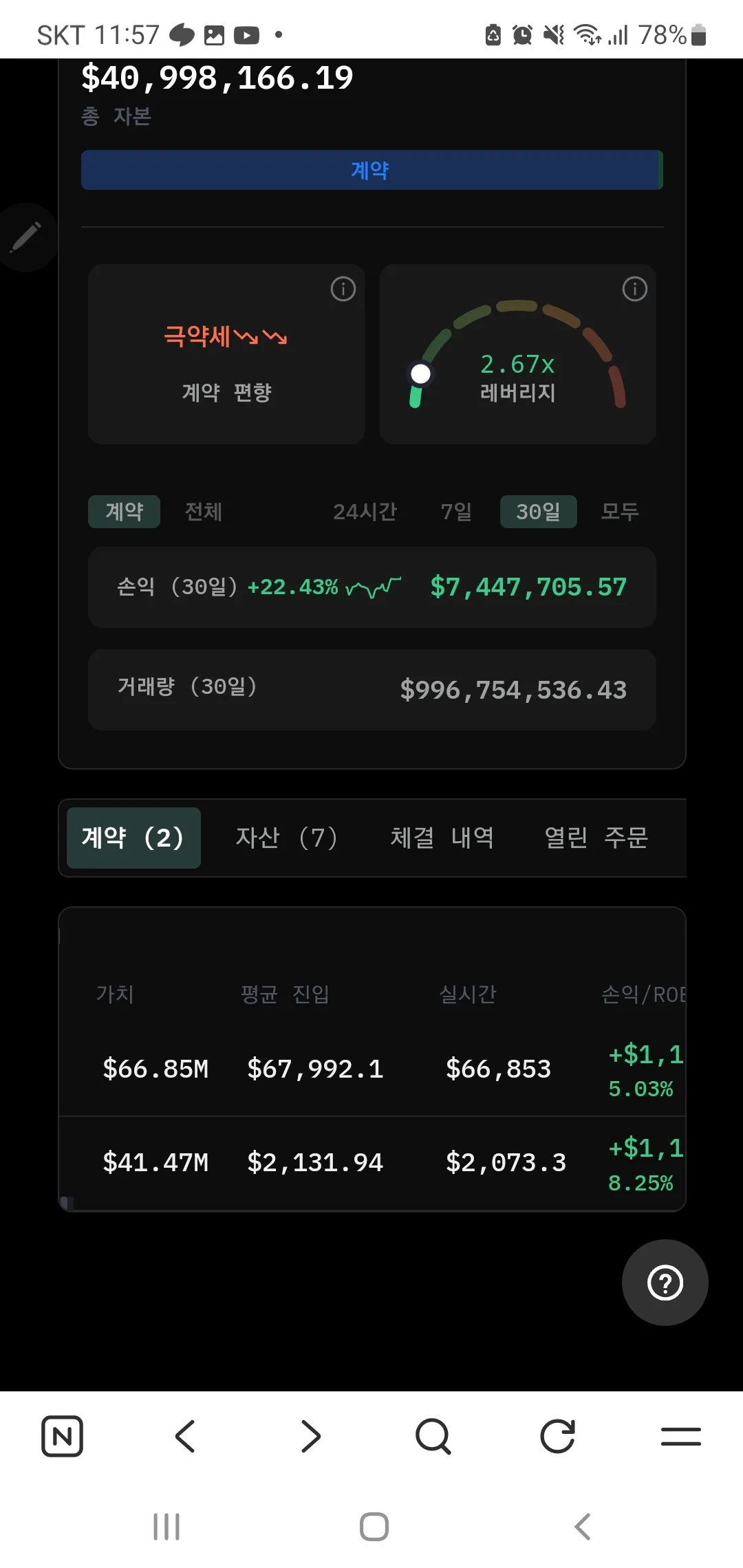Open the browser menu lines icon

pyautogui.click(x=680, y=1436)
